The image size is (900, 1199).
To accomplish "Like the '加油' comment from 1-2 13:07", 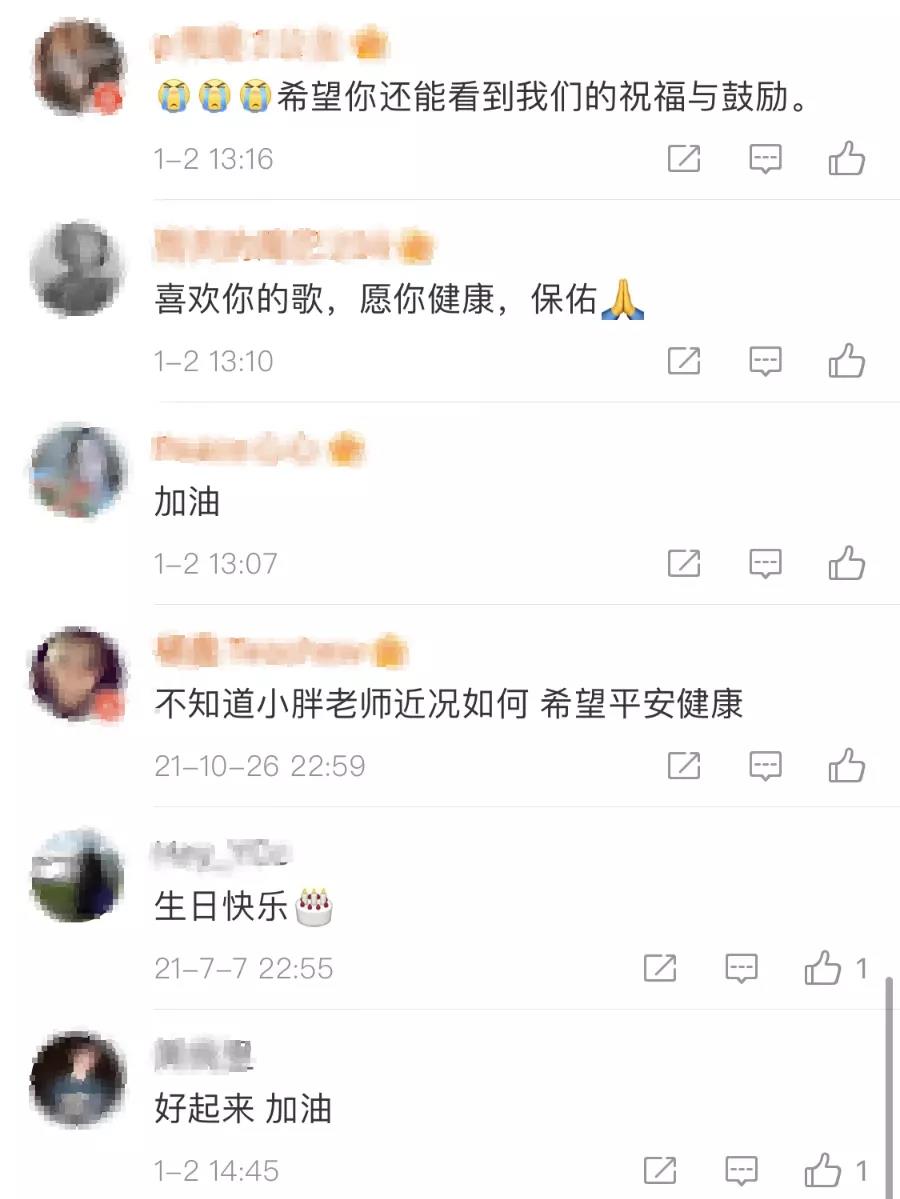I will 846,563.
